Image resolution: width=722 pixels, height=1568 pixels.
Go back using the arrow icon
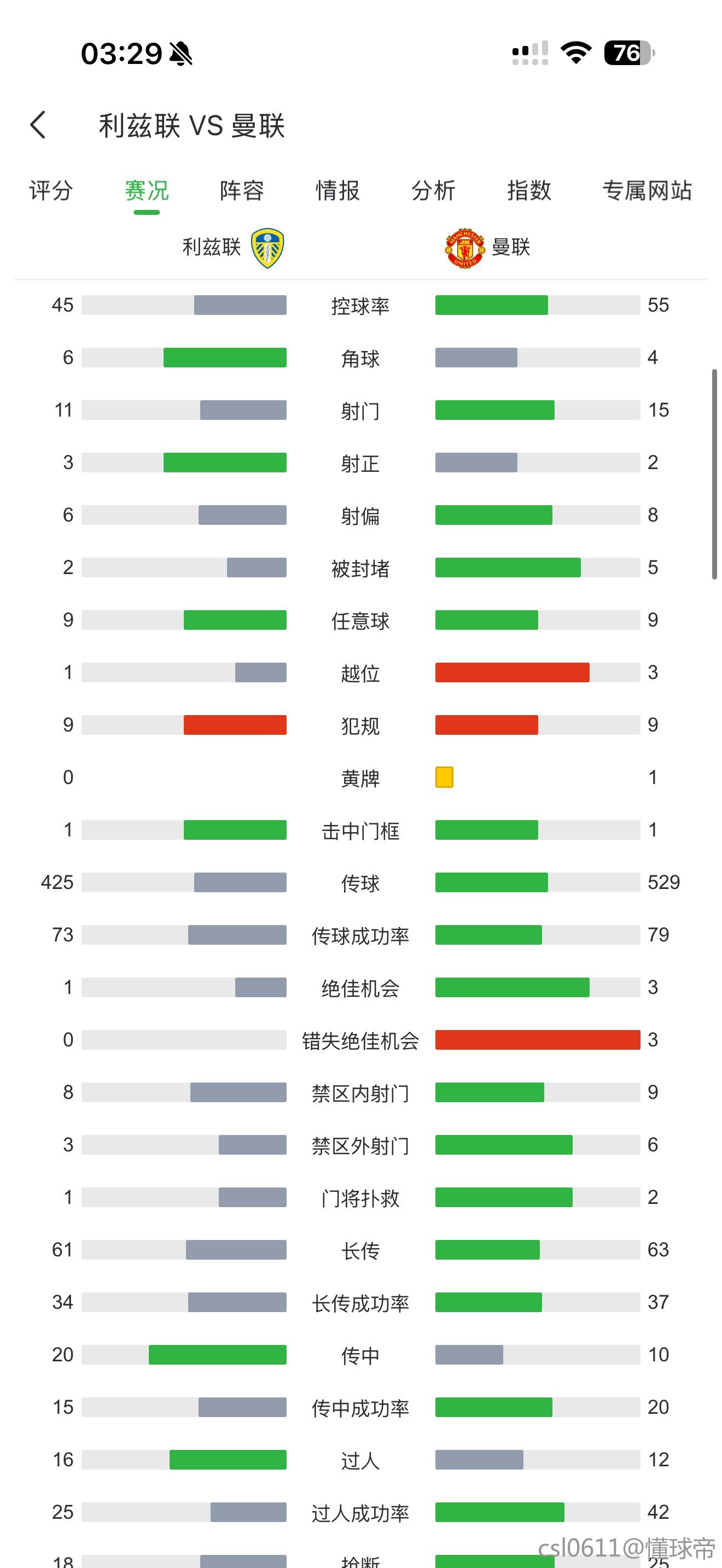[38, 125]
